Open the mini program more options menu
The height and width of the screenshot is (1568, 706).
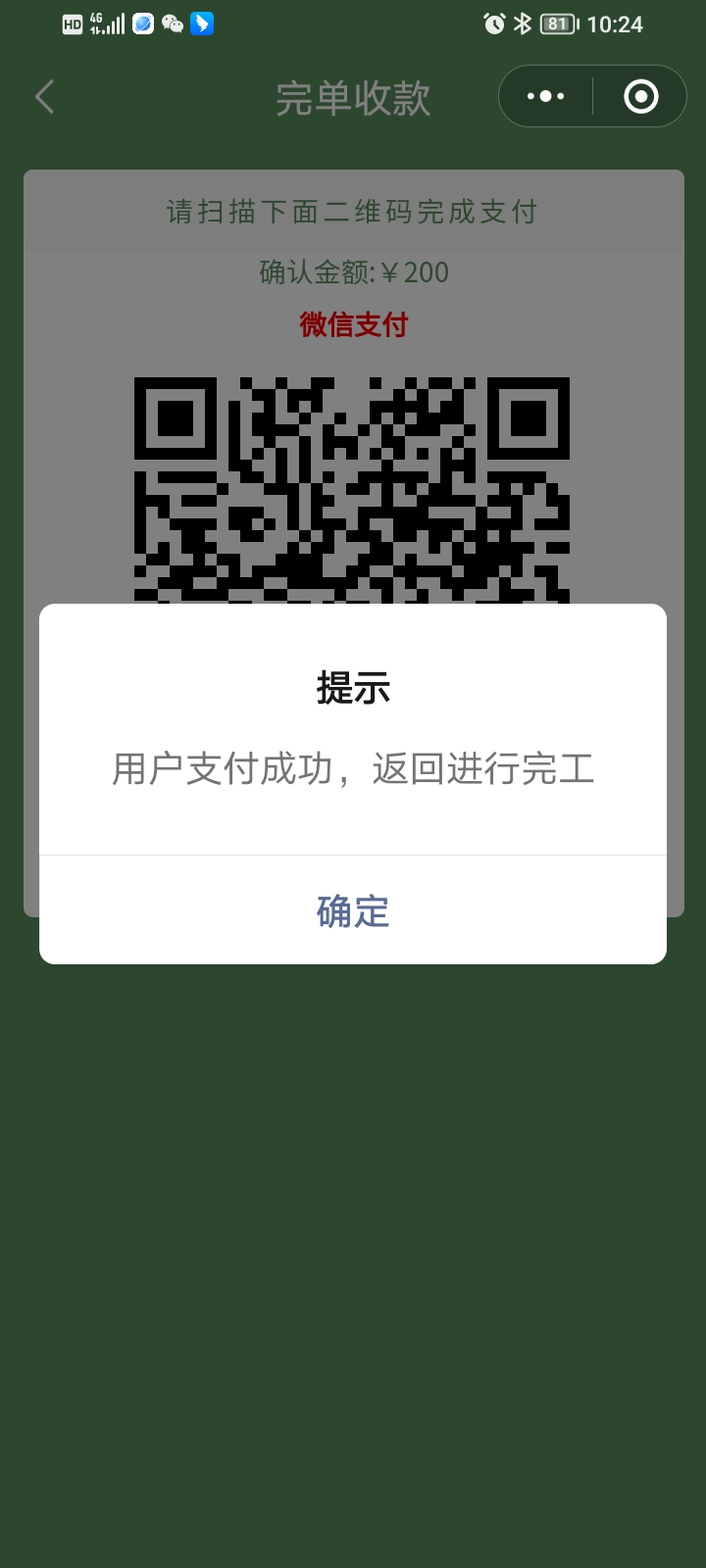coord(545,96)
